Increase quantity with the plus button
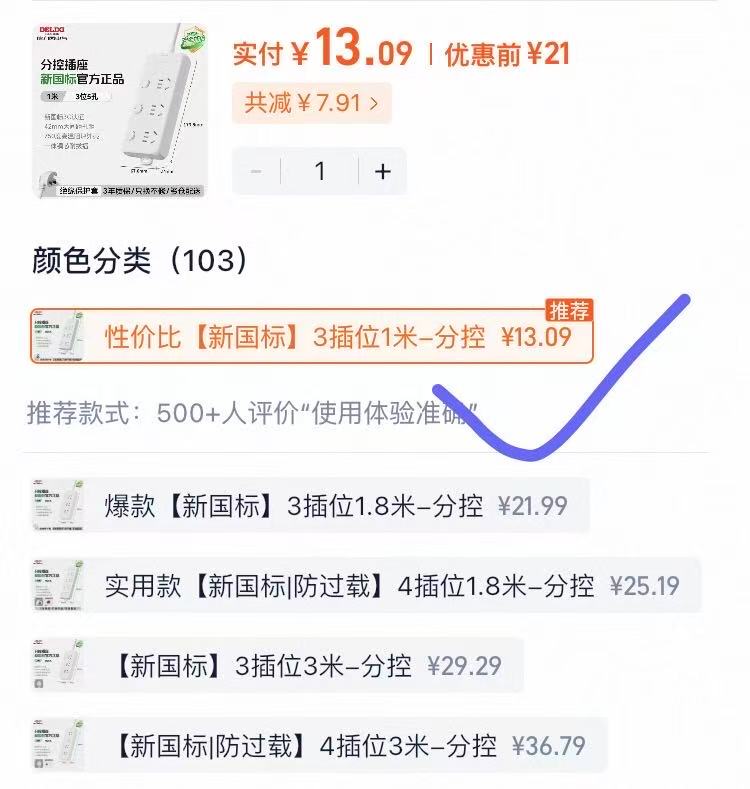The width and height of the screenshot is (750, 789). point(382,171)
